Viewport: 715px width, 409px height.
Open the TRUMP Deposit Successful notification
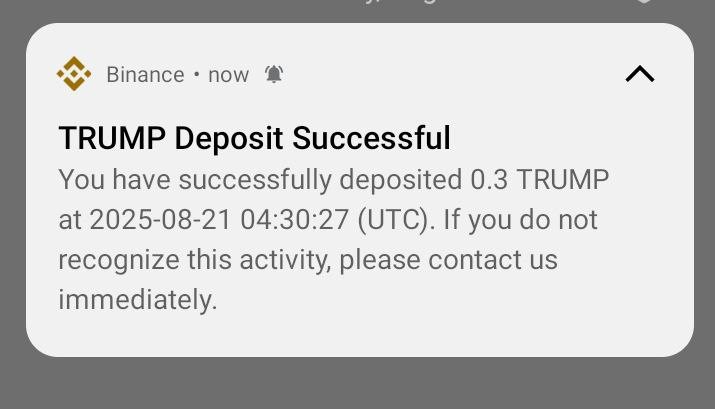coord(335,220)
